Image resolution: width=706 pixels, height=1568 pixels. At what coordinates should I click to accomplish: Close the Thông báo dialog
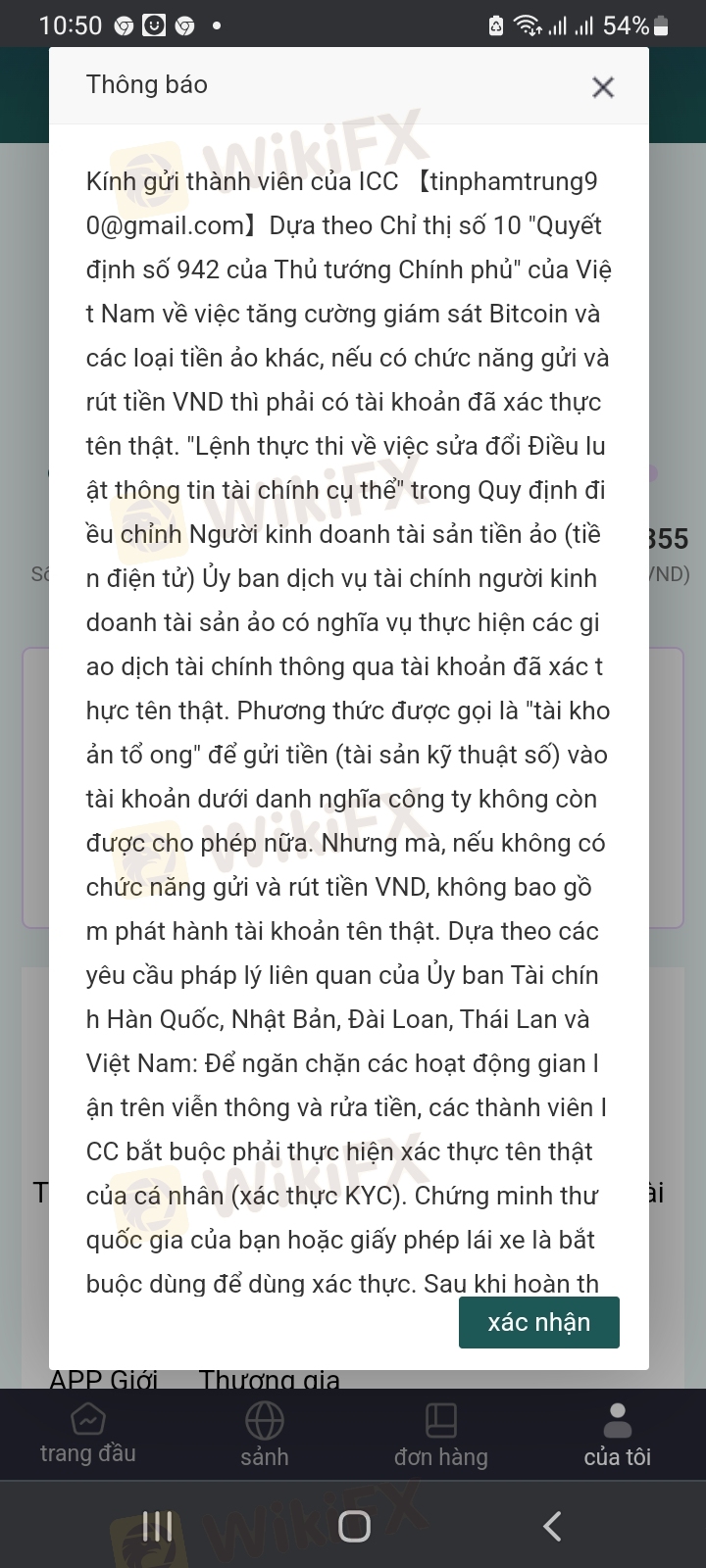click(602, 87)
